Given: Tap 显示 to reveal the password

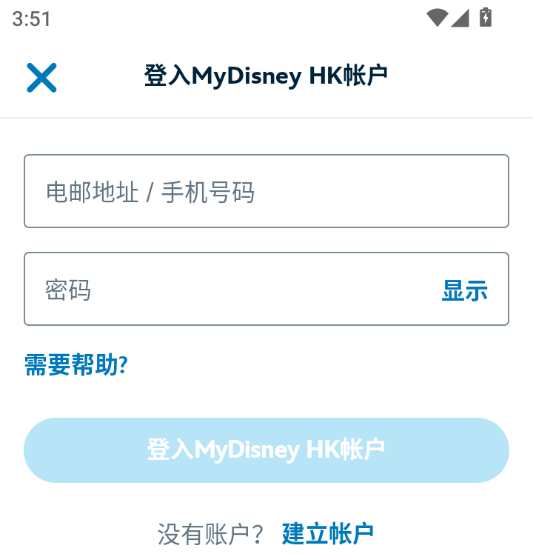Looking at the screenshot, I should coord(464,290).
